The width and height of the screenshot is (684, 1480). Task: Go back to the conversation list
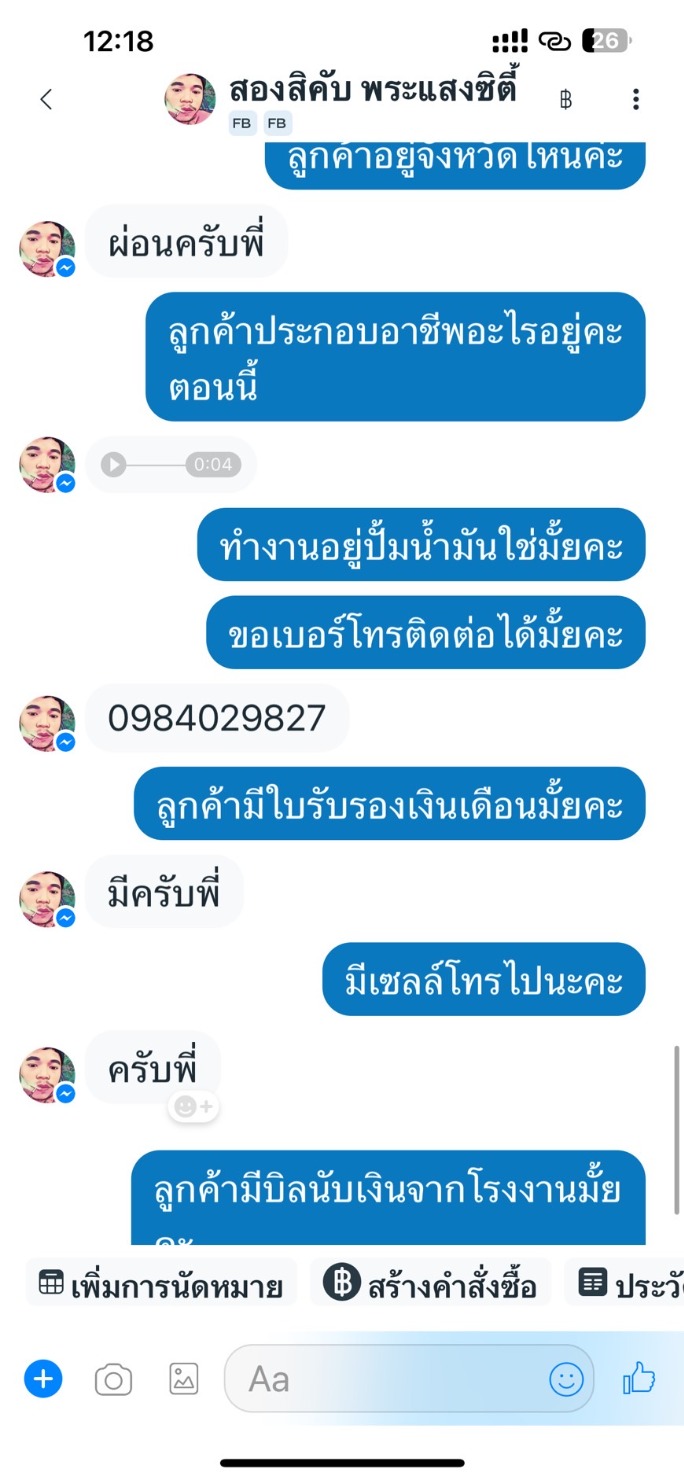pos(45,99)
